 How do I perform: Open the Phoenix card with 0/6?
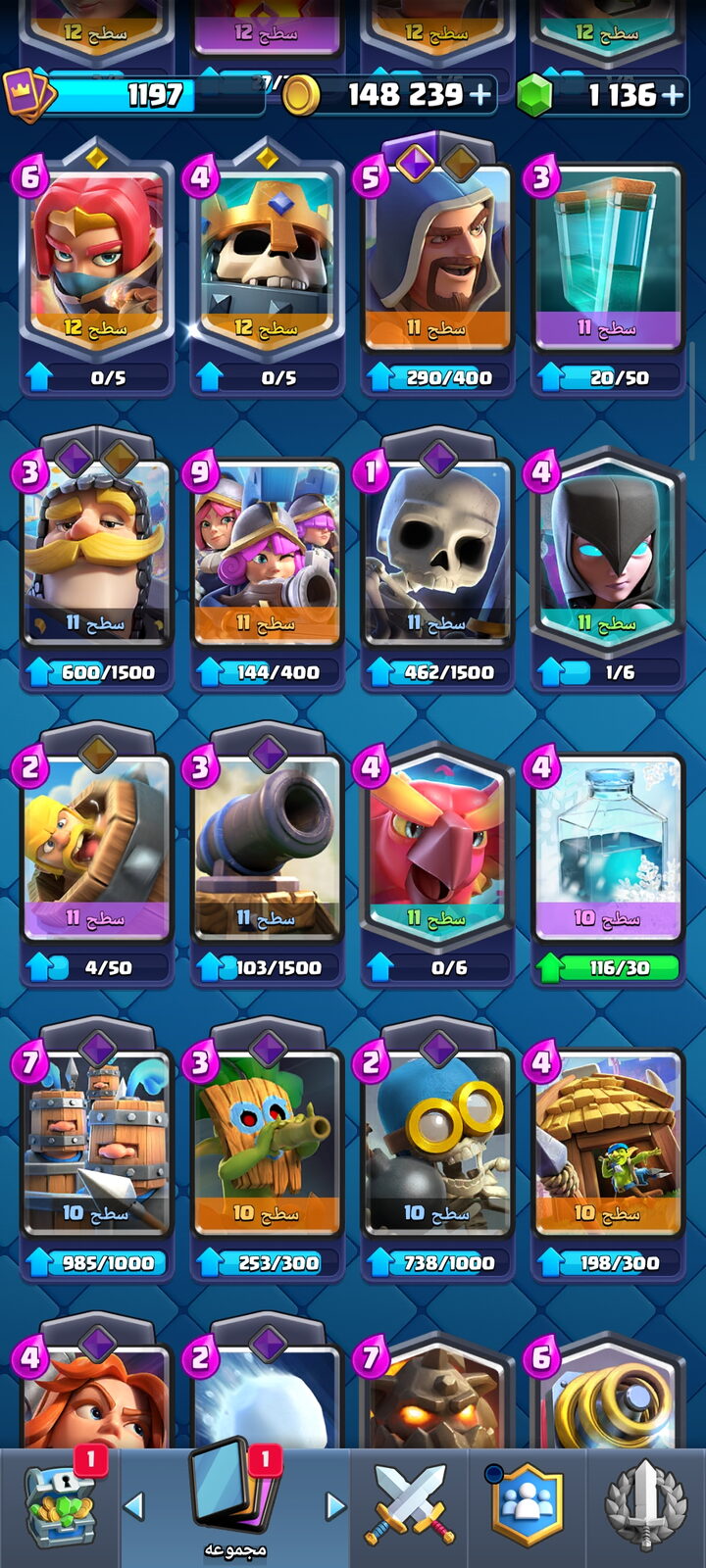[x=436, y=857]
